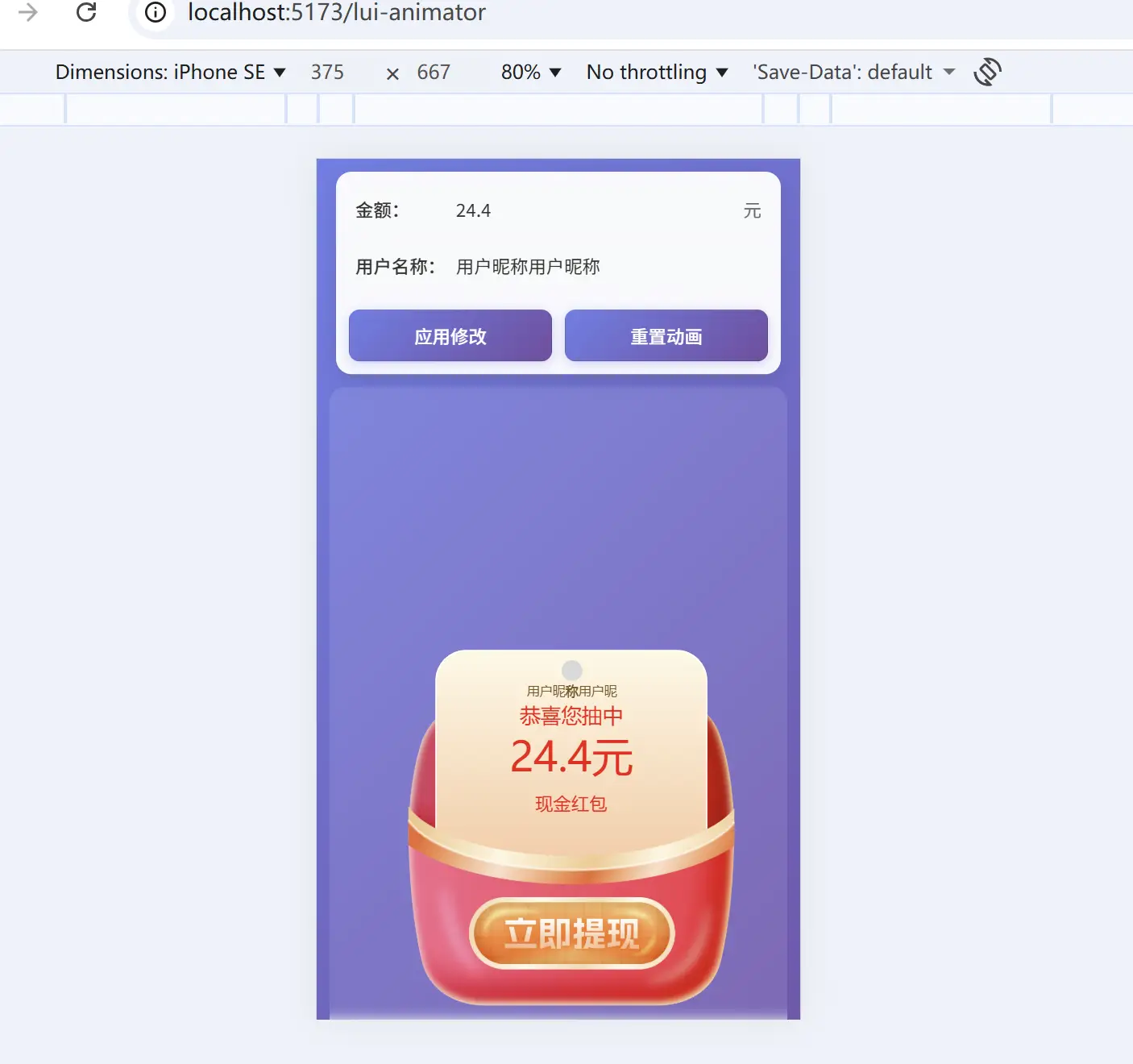This screenshot has width=1133, height=1064.
Task: Edit the viewport width value 375
Action: click(x=327, y=72)
